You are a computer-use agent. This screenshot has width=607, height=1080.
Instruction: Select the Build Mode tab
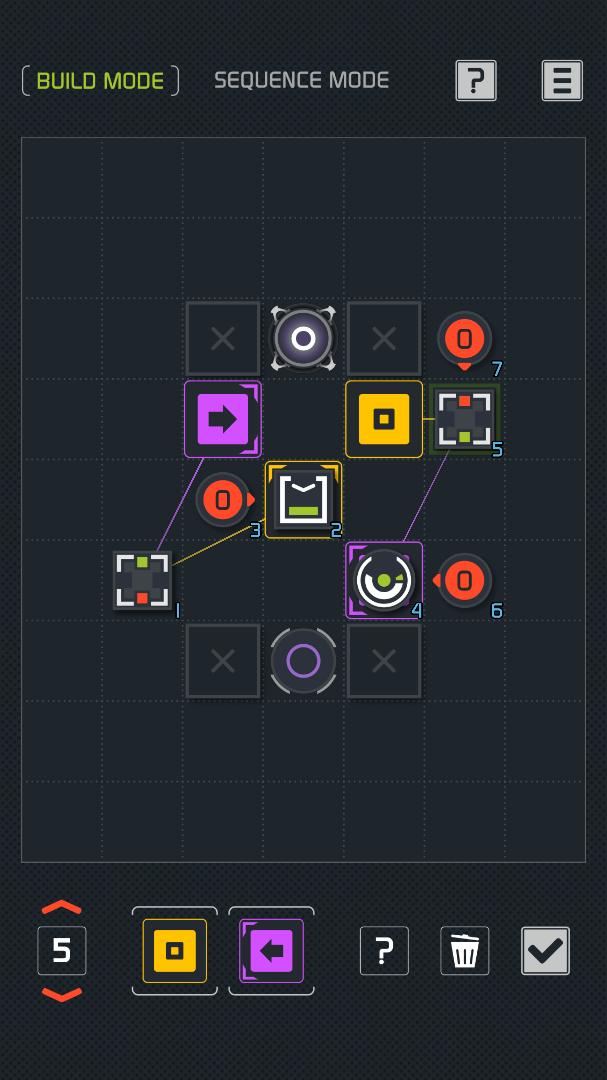[100, 81]
